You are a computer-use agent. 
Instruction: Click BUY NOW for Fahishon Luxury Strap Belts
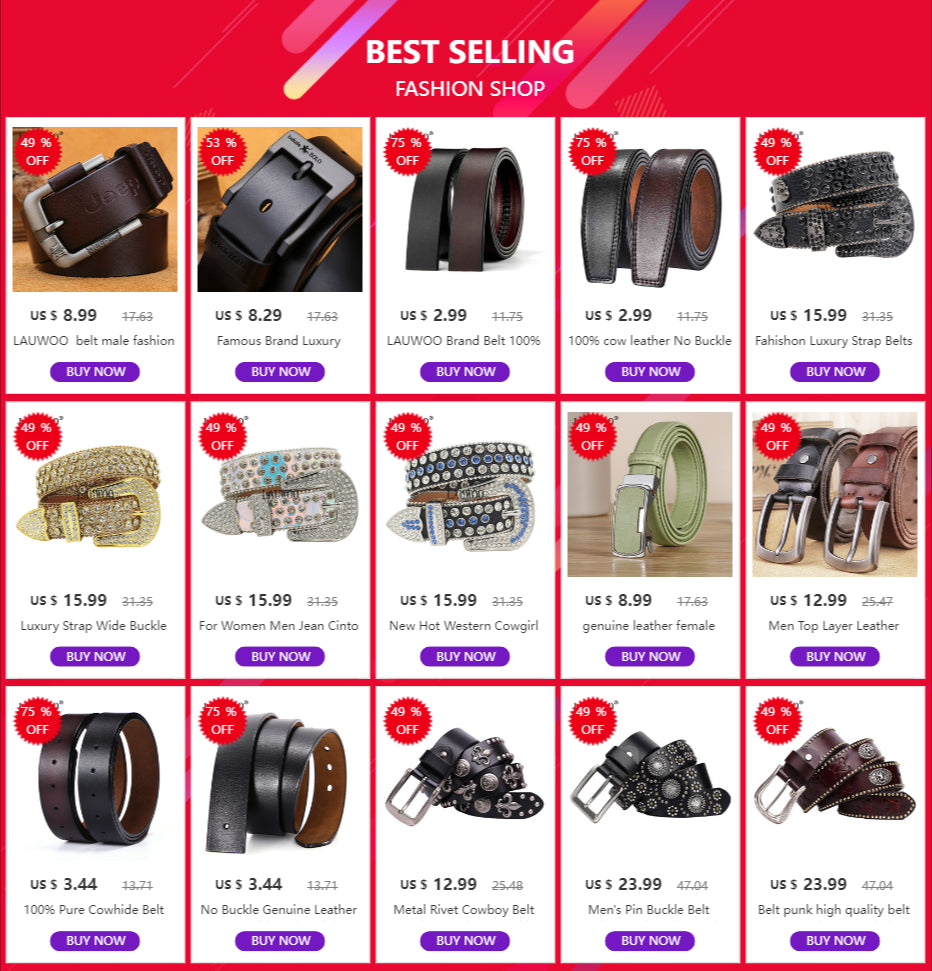tap(834, 371)
